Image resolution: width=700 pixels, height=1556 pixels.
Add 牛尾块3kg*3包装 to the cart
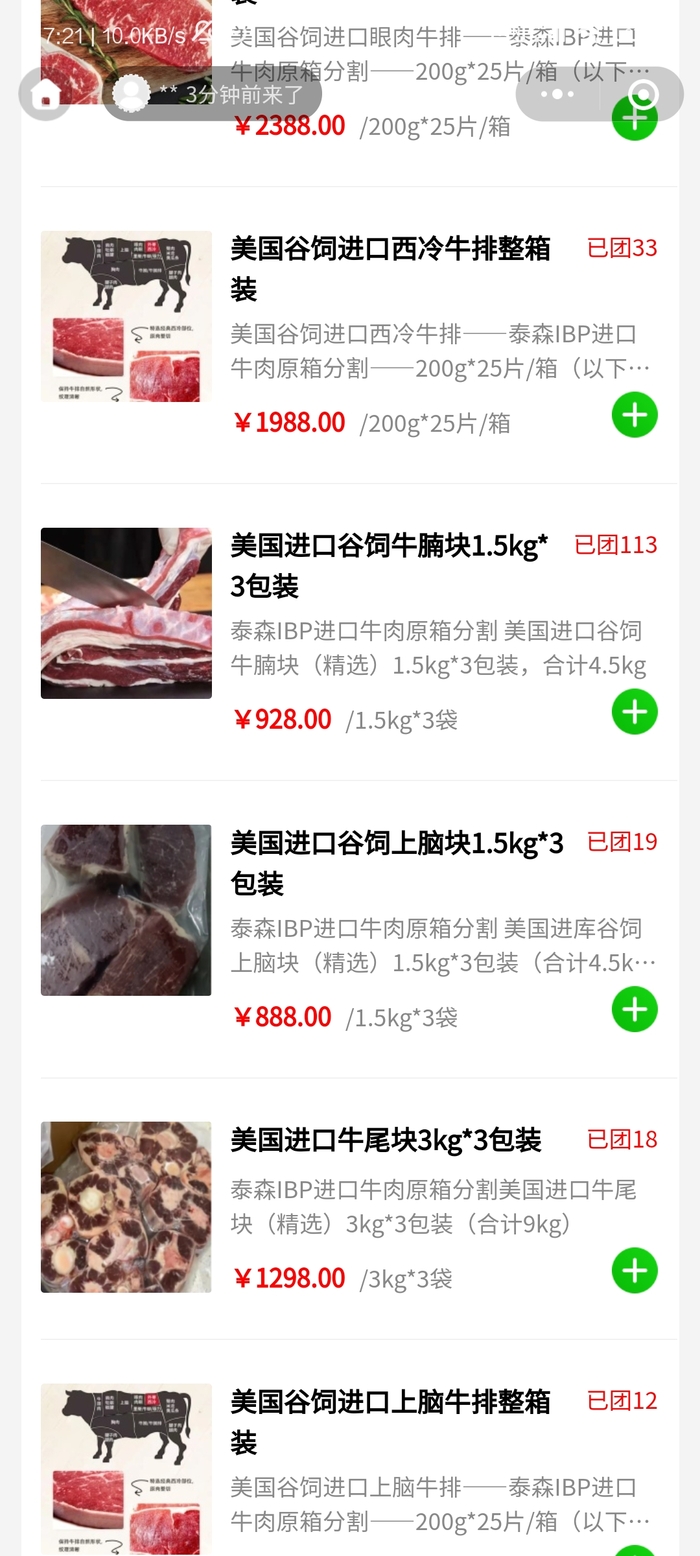(x=635, y=1271)
